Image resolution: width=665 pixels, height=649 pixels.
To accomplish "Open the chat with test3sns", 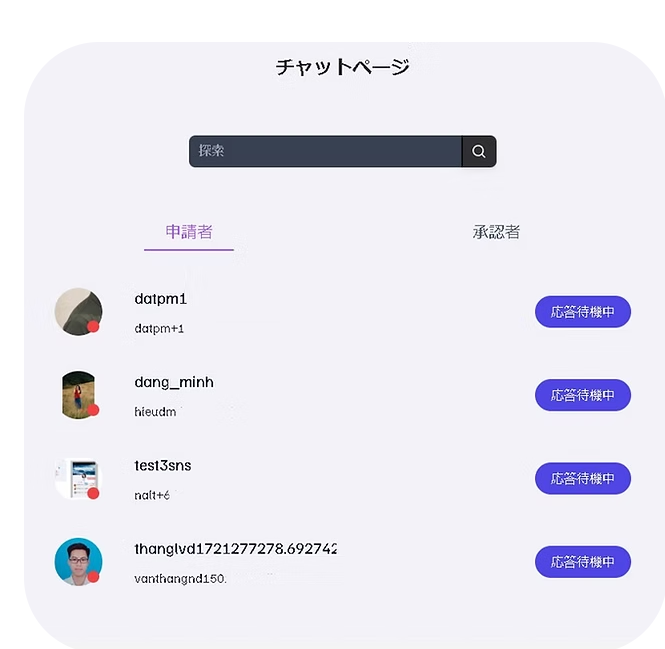I will point(163,466).
